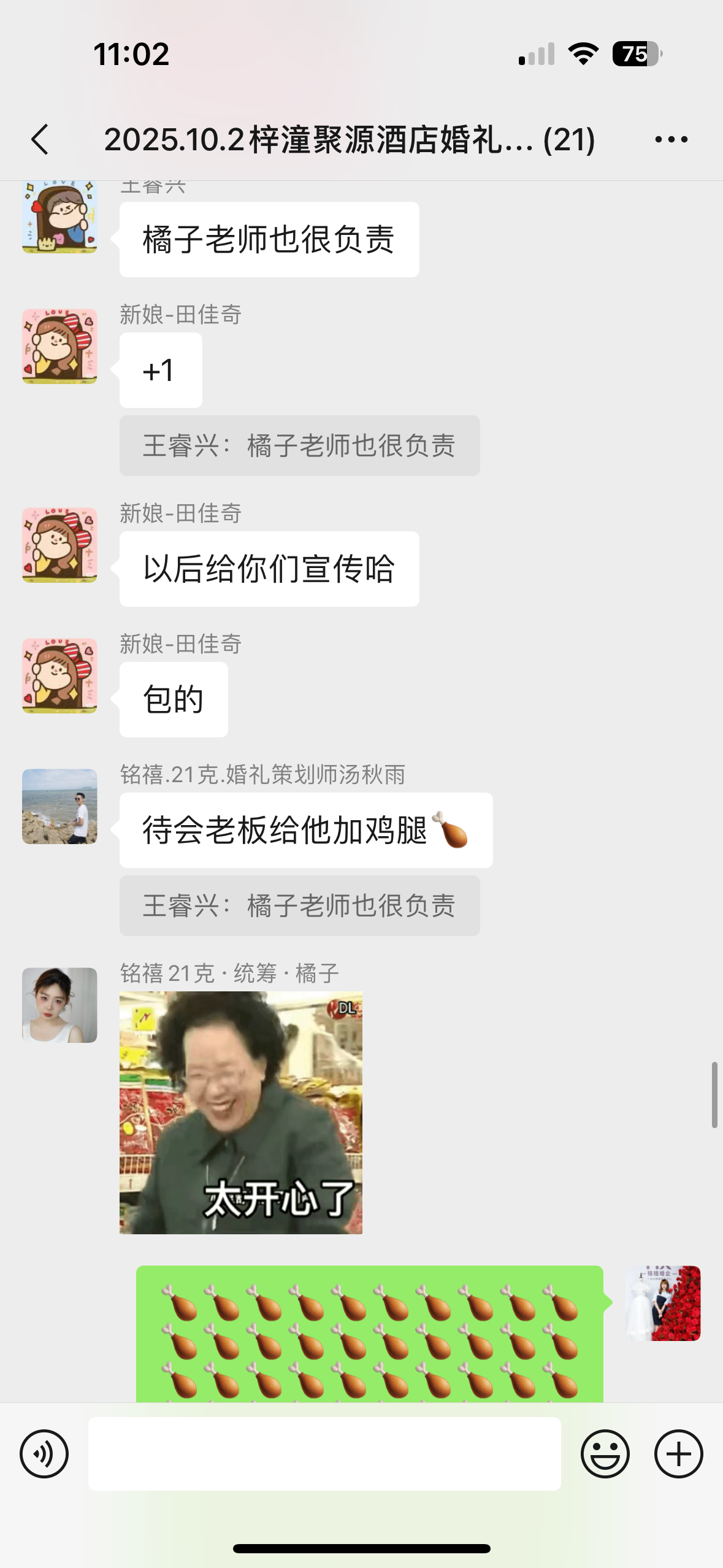
Task: View the 太开心了 meme sticker
Action: [x=240, y=1112]
